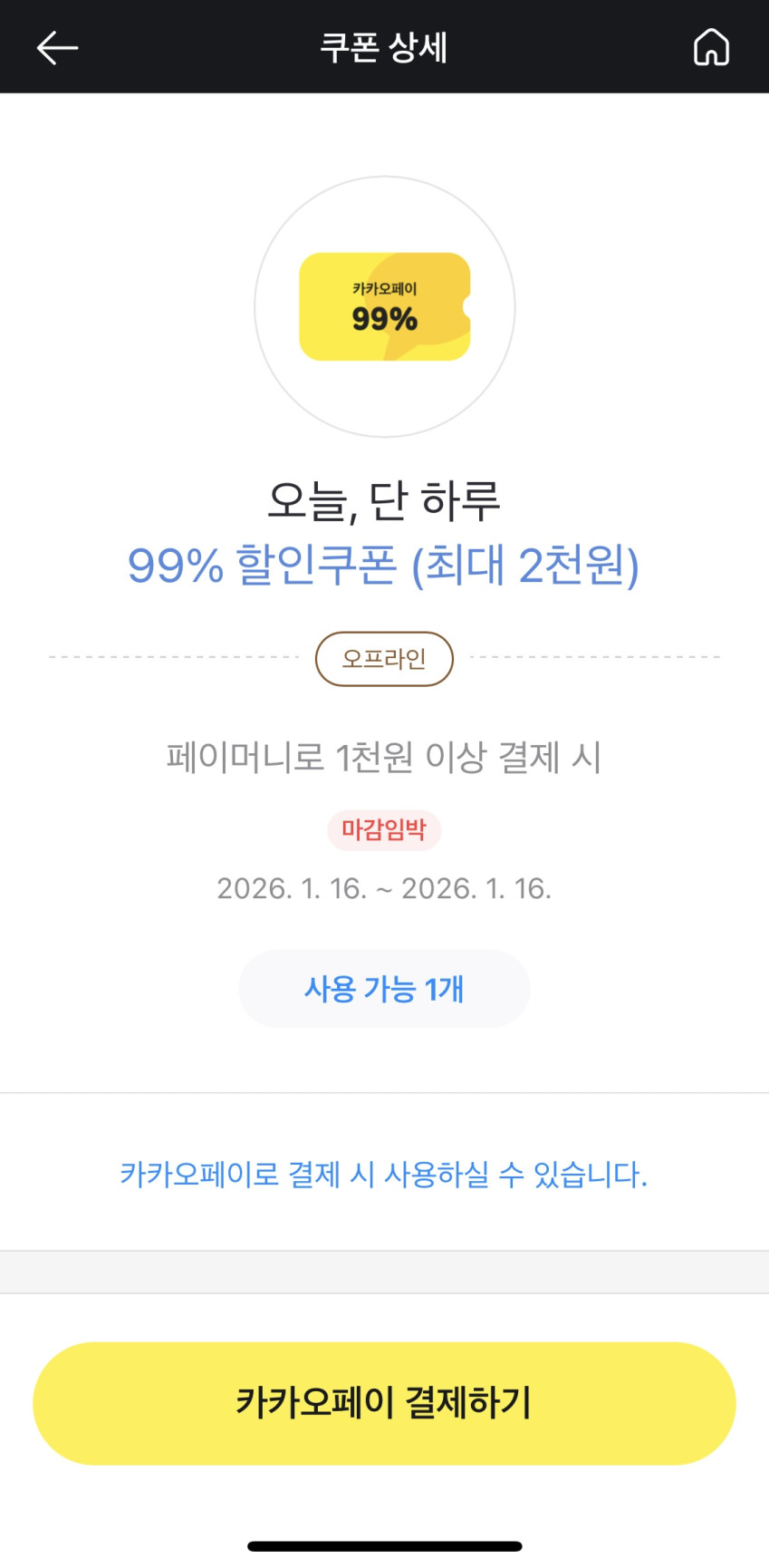Screen dimensions: 769x1568
Task: Go back using the arrow icon
Action: [57, 48]
